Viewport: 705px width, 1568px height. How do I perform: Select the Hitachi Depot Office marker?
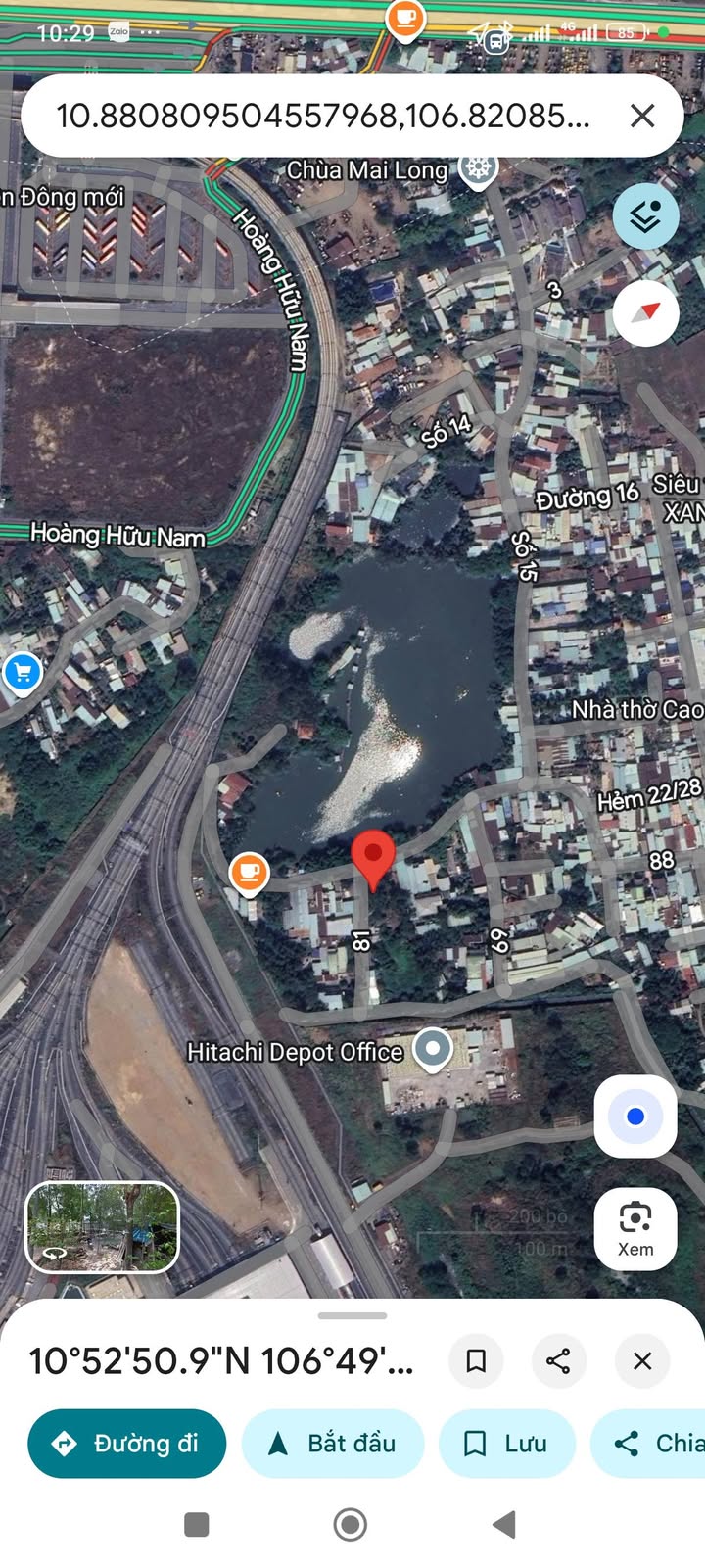(432, 1049)
